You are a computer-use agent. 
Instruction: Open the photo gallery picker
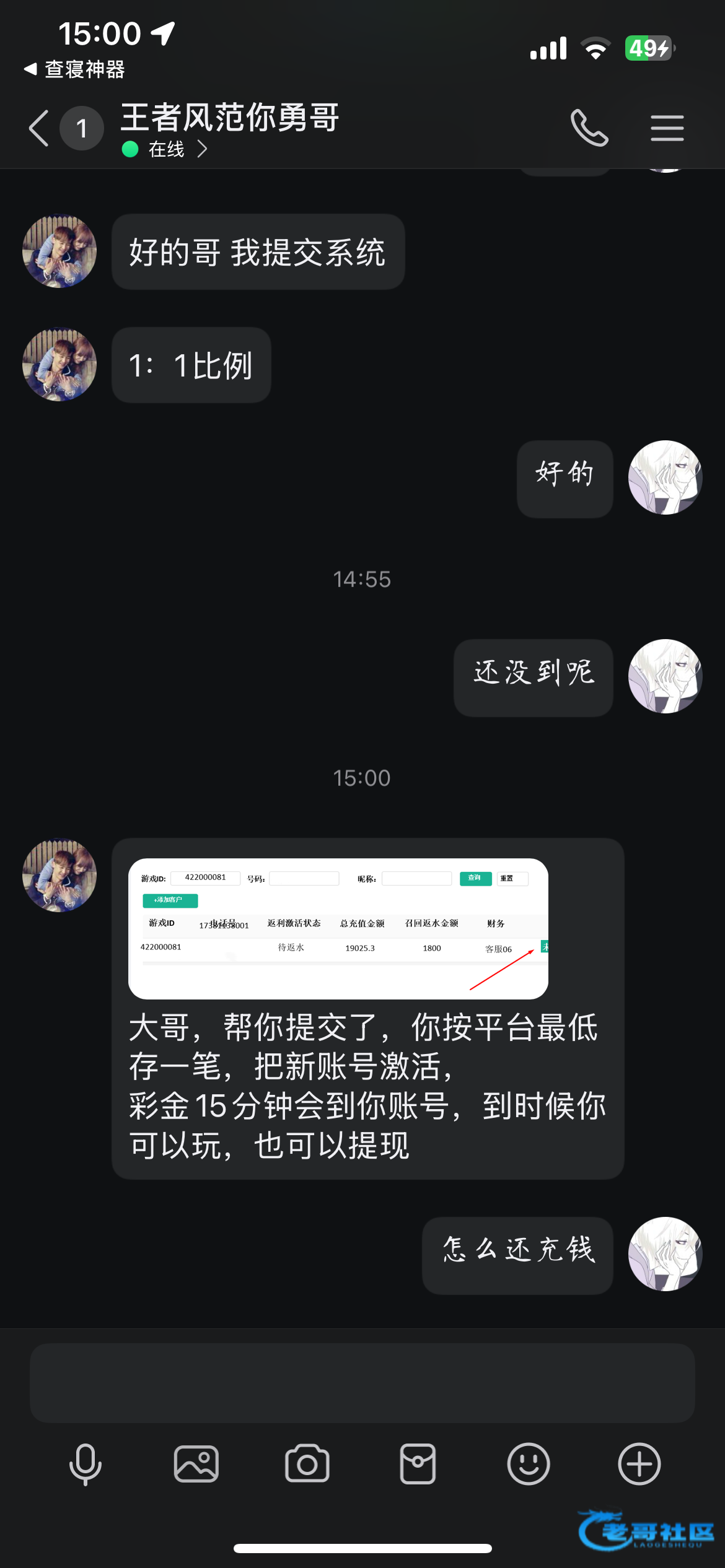[x=196, y=1464]
